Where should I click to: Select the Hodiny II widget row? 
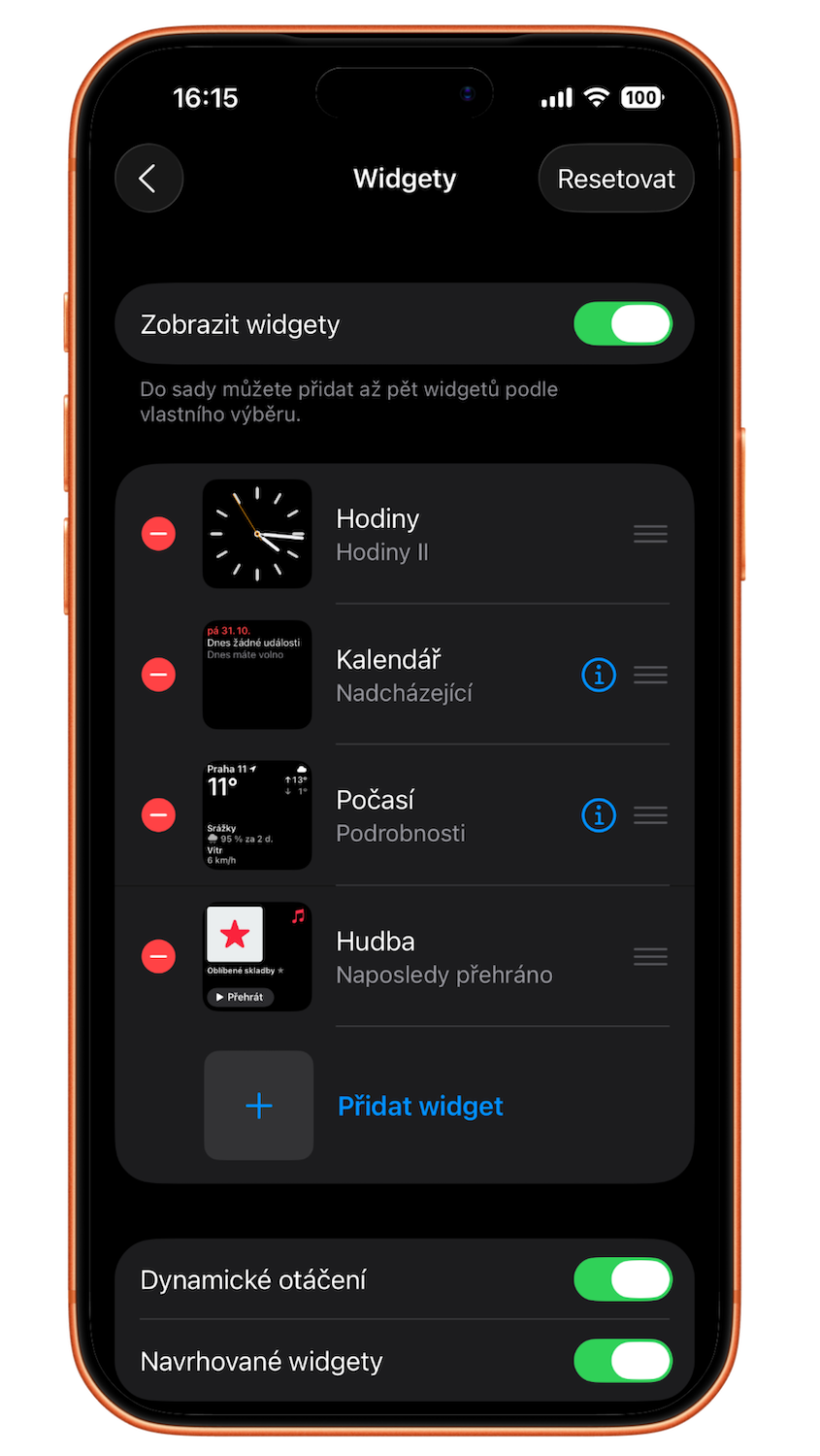pyautogui.click(x=408, y=535)
